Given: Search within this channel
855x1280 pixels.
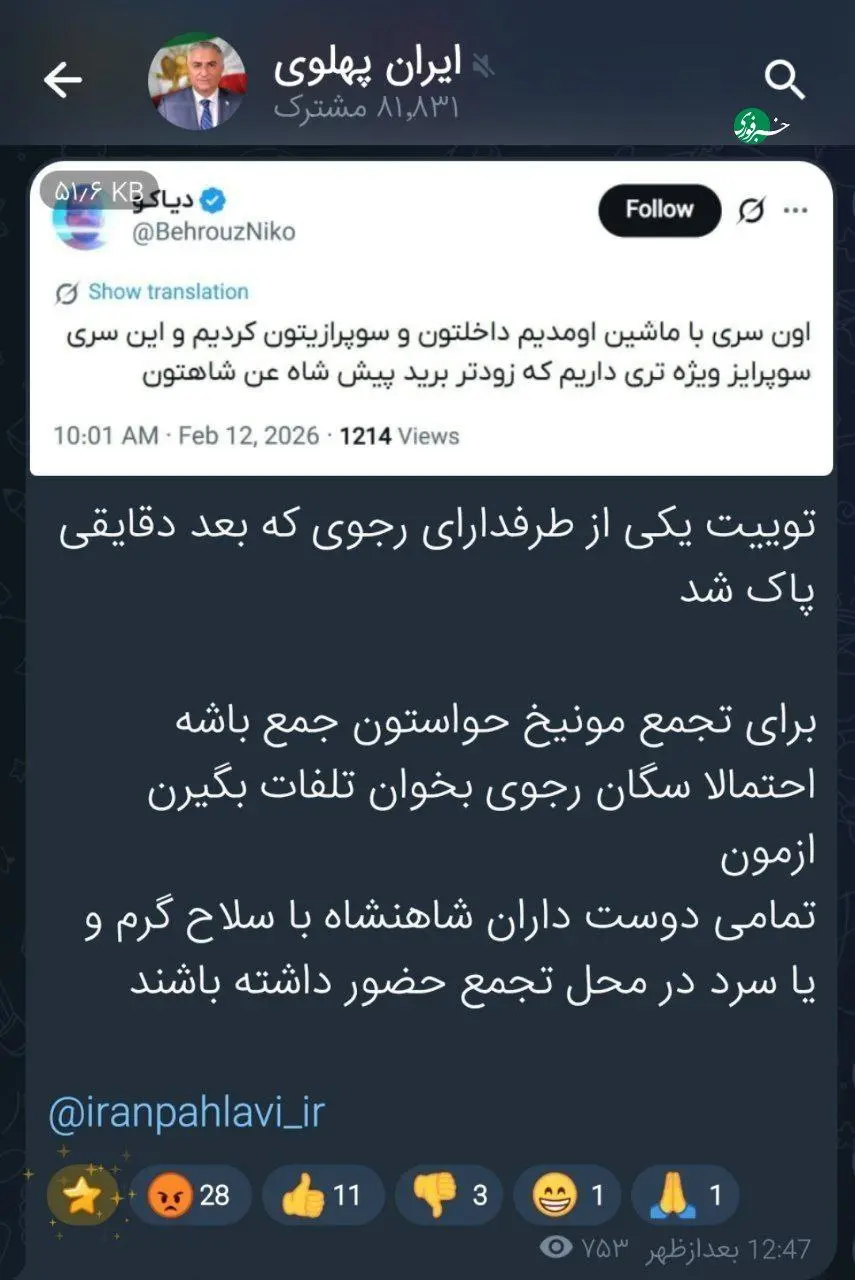Looking at the screenshot, I should 784,81.
